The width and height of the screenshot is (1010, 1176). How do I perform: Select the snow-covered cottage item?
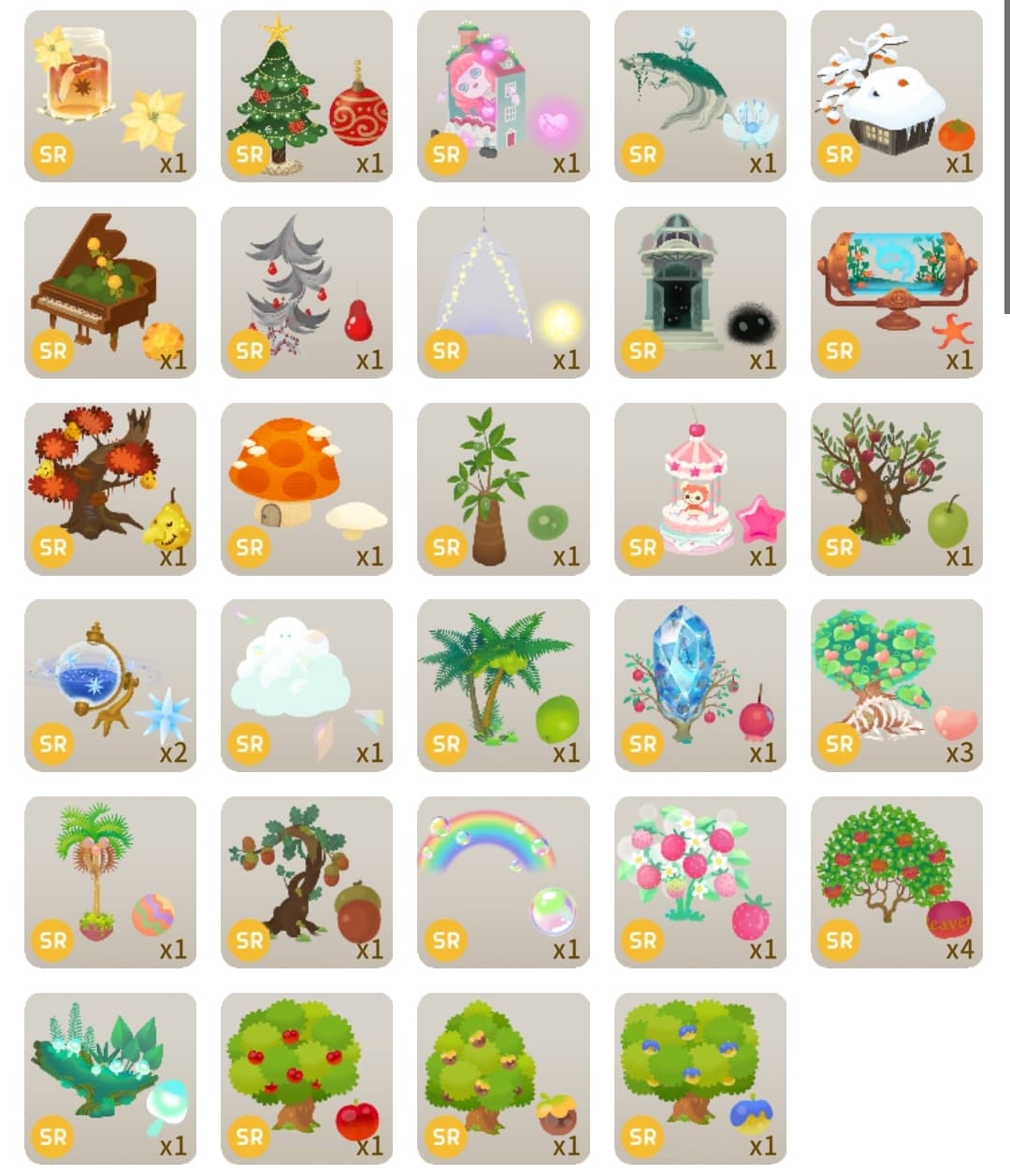pos(896,96)
